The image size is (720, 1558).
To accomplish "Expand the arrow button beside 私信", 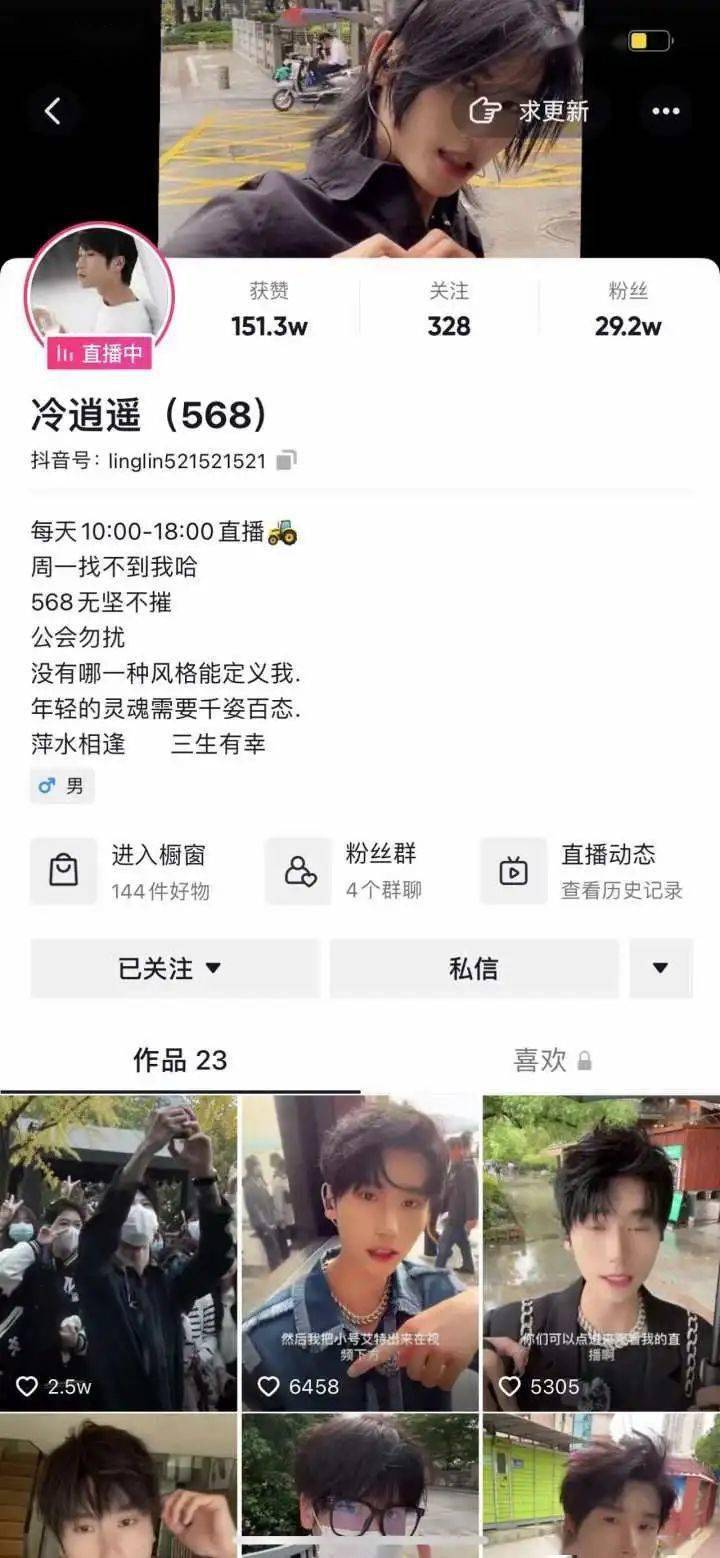I will coord(661,968).
